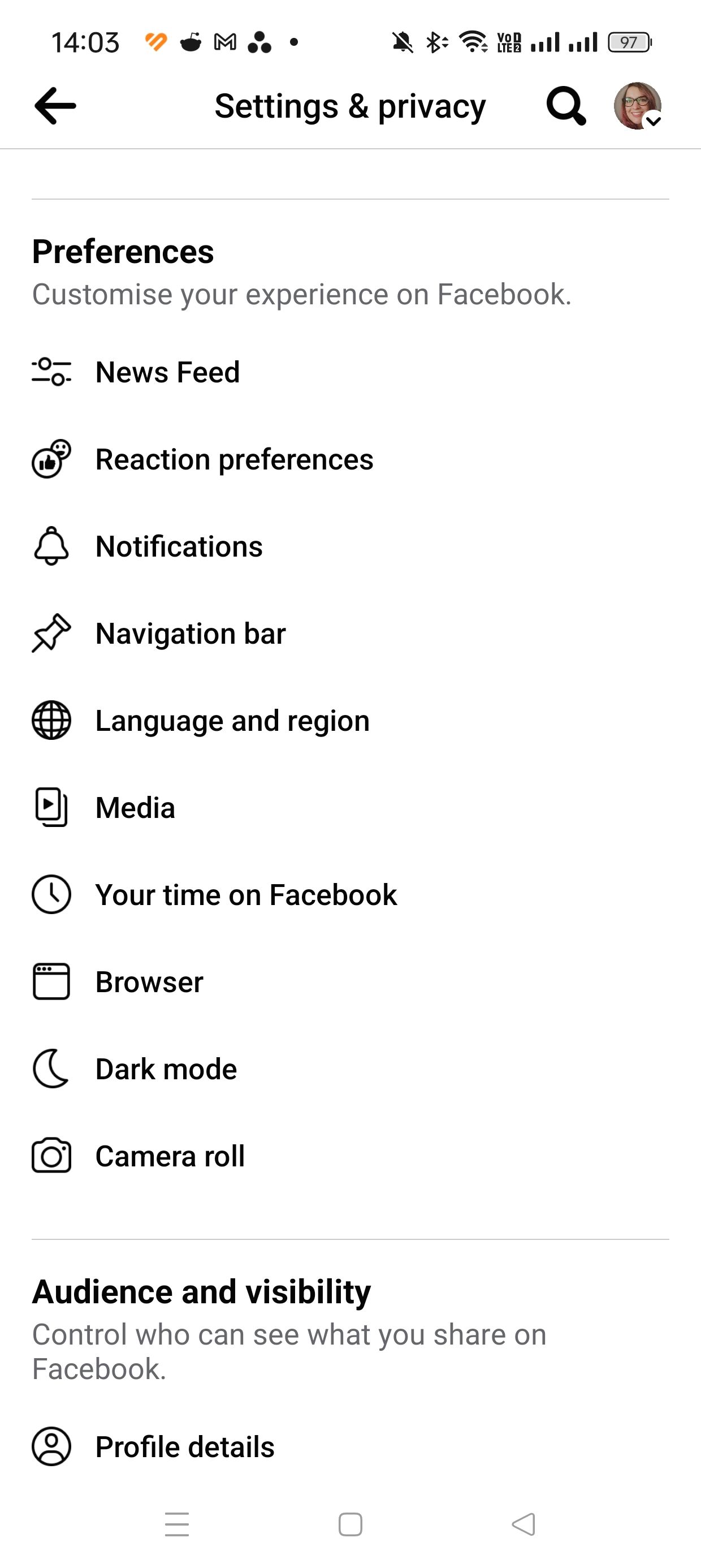This screenshot has height=1568, width=701.
Task: Open Profile details
Action: point(184,1447)
